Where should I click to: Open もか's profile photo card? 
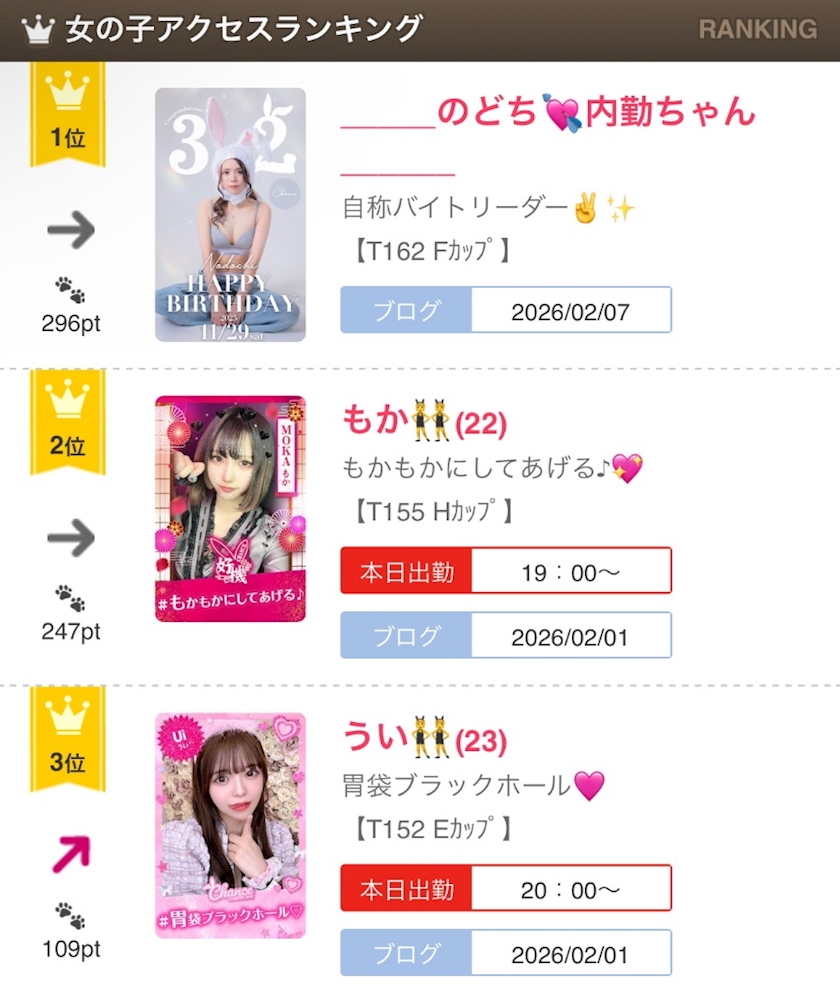(x=230, y=509)
